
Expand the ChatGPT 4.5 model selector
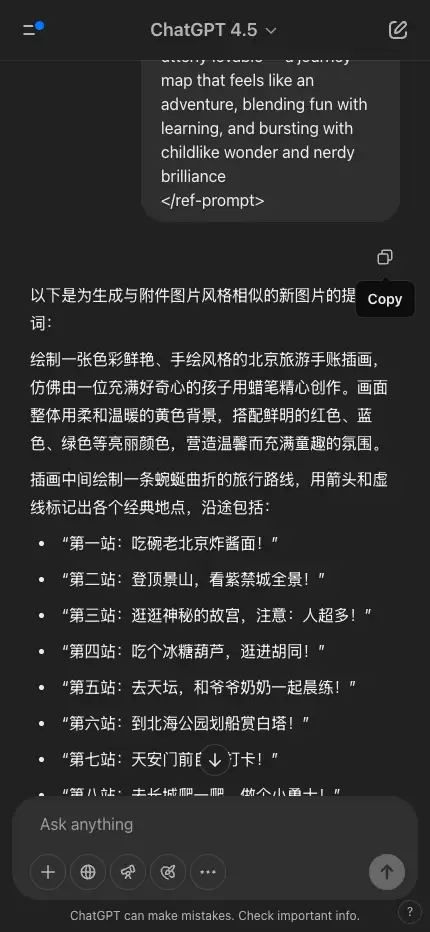coord(214,30)
